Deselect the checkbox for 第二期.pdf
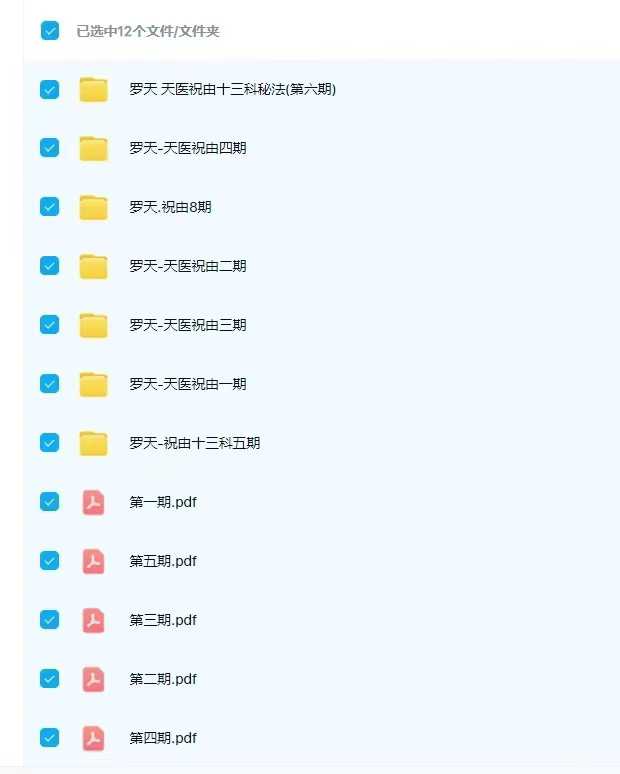 pyautogui.click(x=50, y=679)
